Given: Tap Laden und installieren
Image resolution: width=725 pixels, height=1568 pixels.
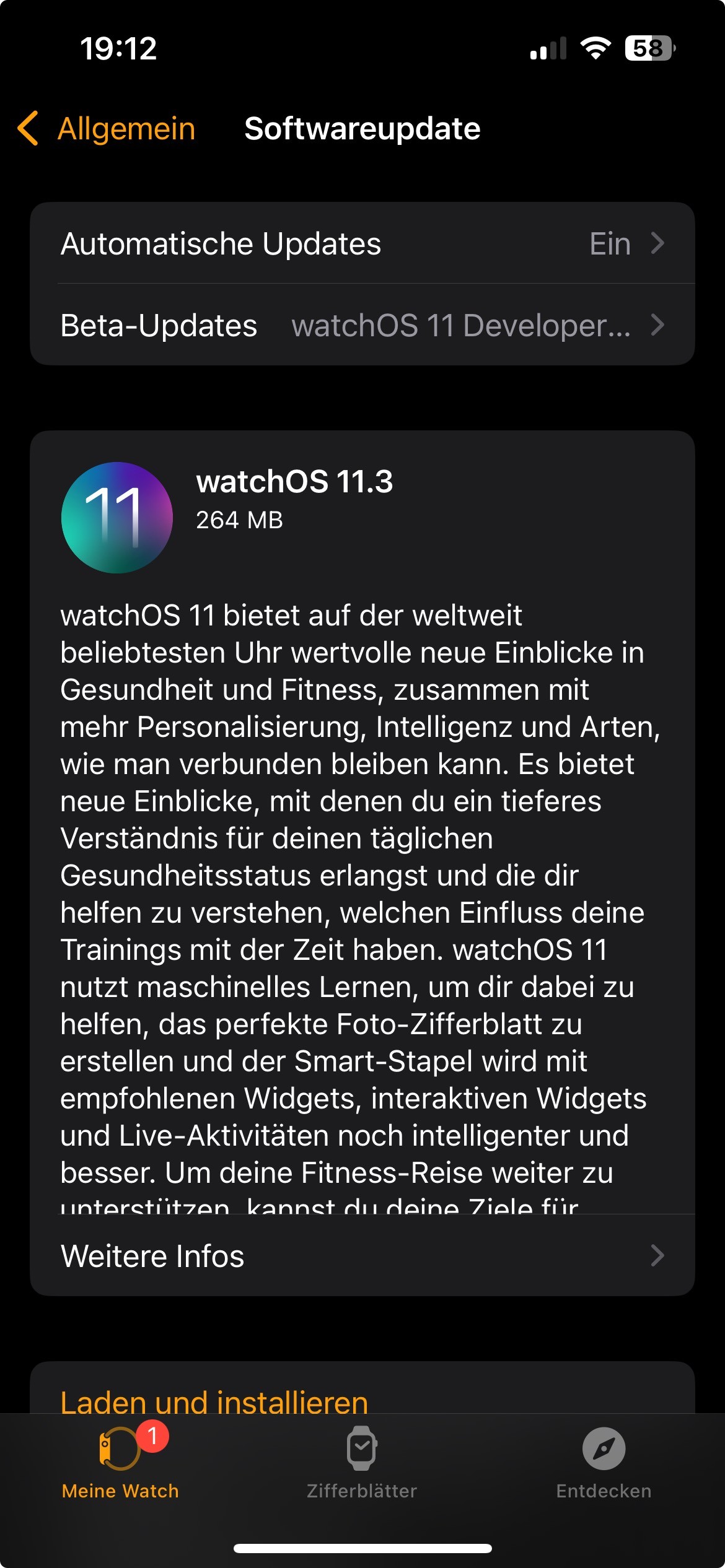Looking at the screenshot, I should (214, 1401).
